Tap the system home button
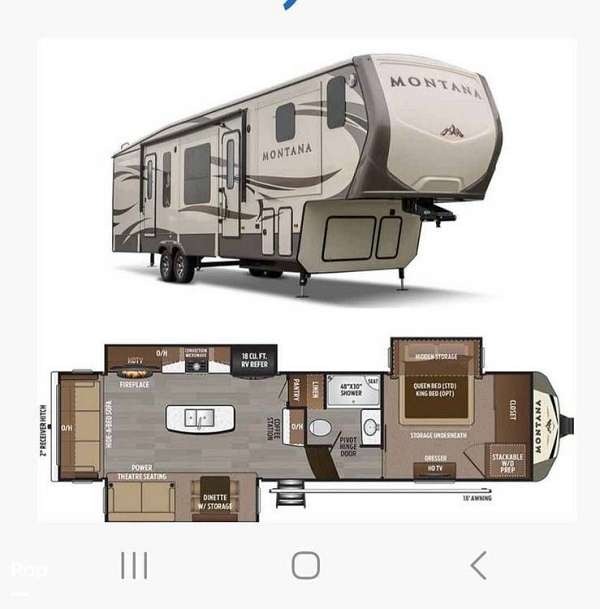Screen dimensions: 600x609 (306, 565)
